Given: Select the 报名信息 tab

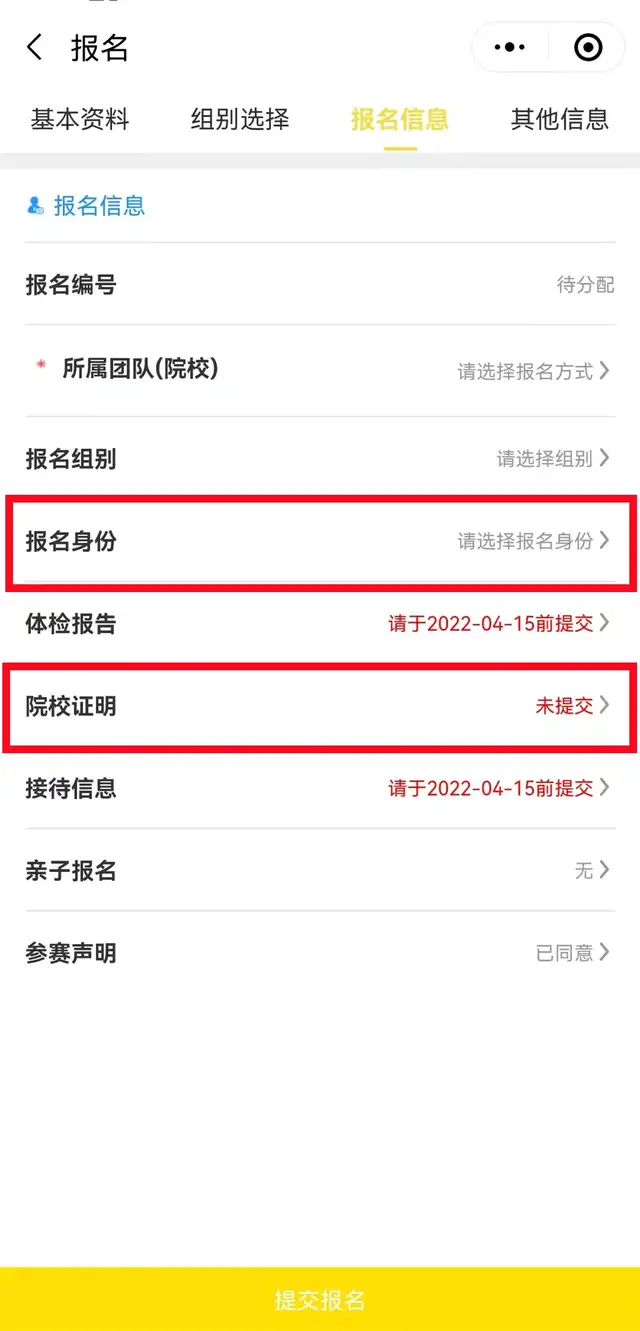Looking at the screenshot, I should [400, 120].
